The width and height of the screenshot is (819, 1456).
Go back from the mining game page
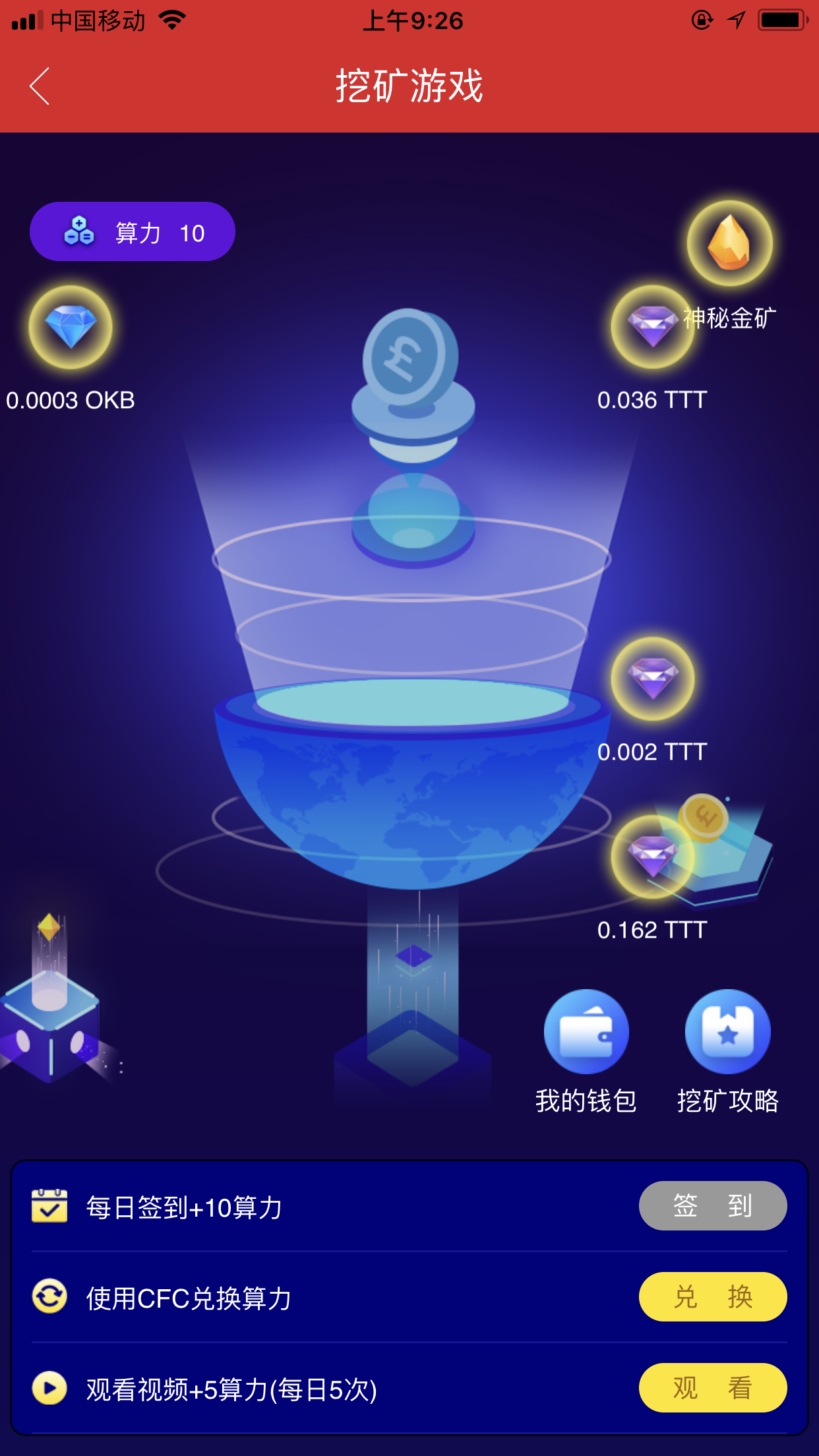[40, 86]
